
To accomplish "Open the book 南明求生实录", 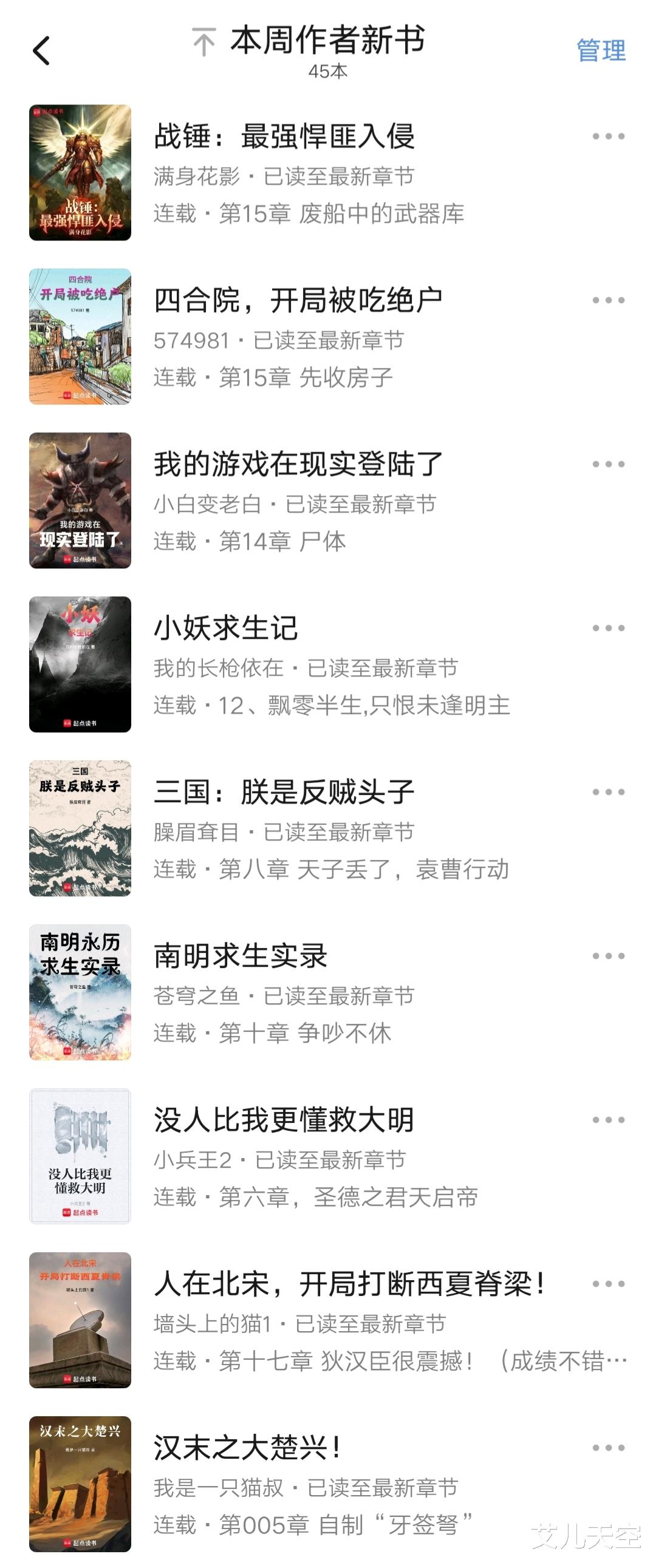I will [240, 956].
